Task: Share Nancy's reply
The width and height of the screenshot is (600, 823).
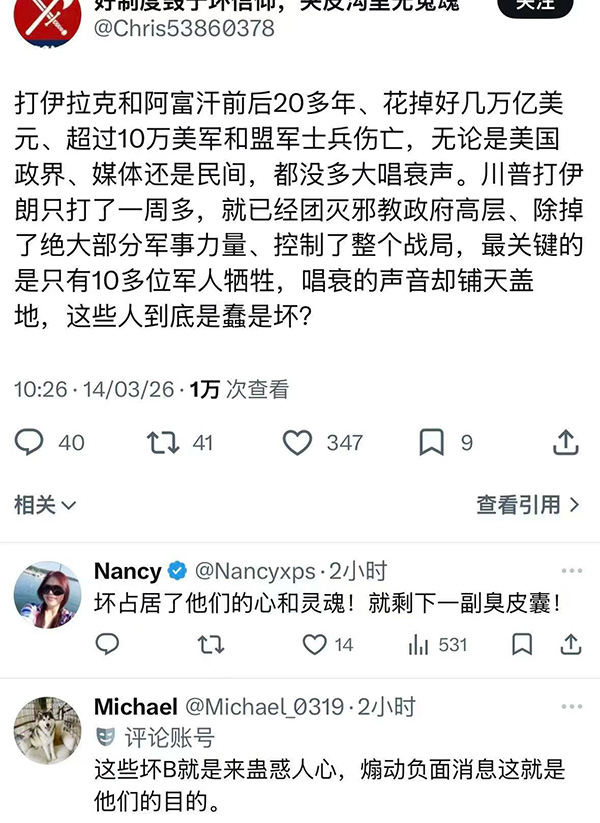Action: [571, 645]
